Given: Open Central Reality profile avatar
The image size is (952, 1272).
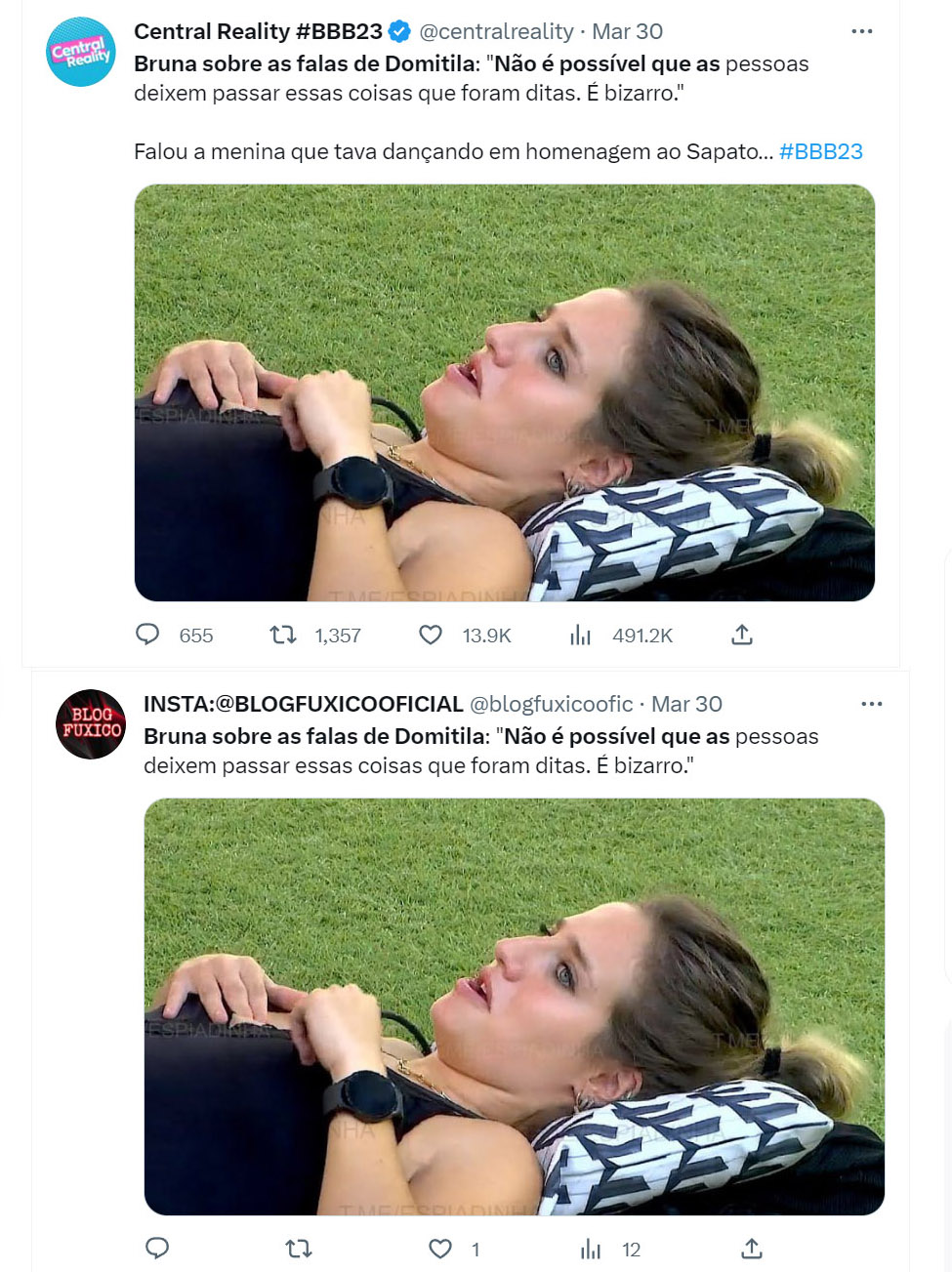Looking at the screenshot, I should point(81,53).
